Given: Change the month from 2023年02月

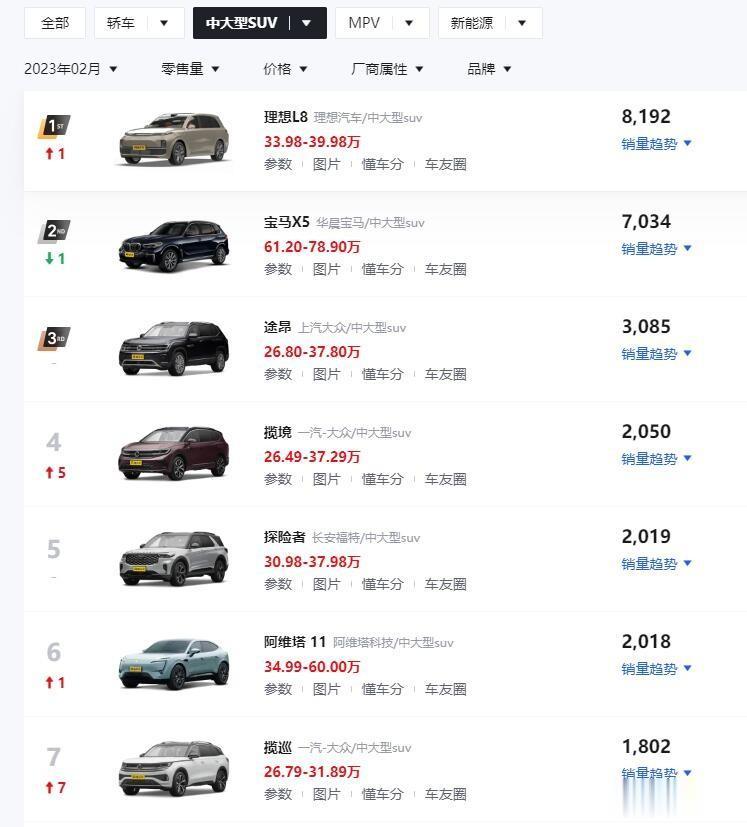Looking at the screenshot, I should click(71, 69).
